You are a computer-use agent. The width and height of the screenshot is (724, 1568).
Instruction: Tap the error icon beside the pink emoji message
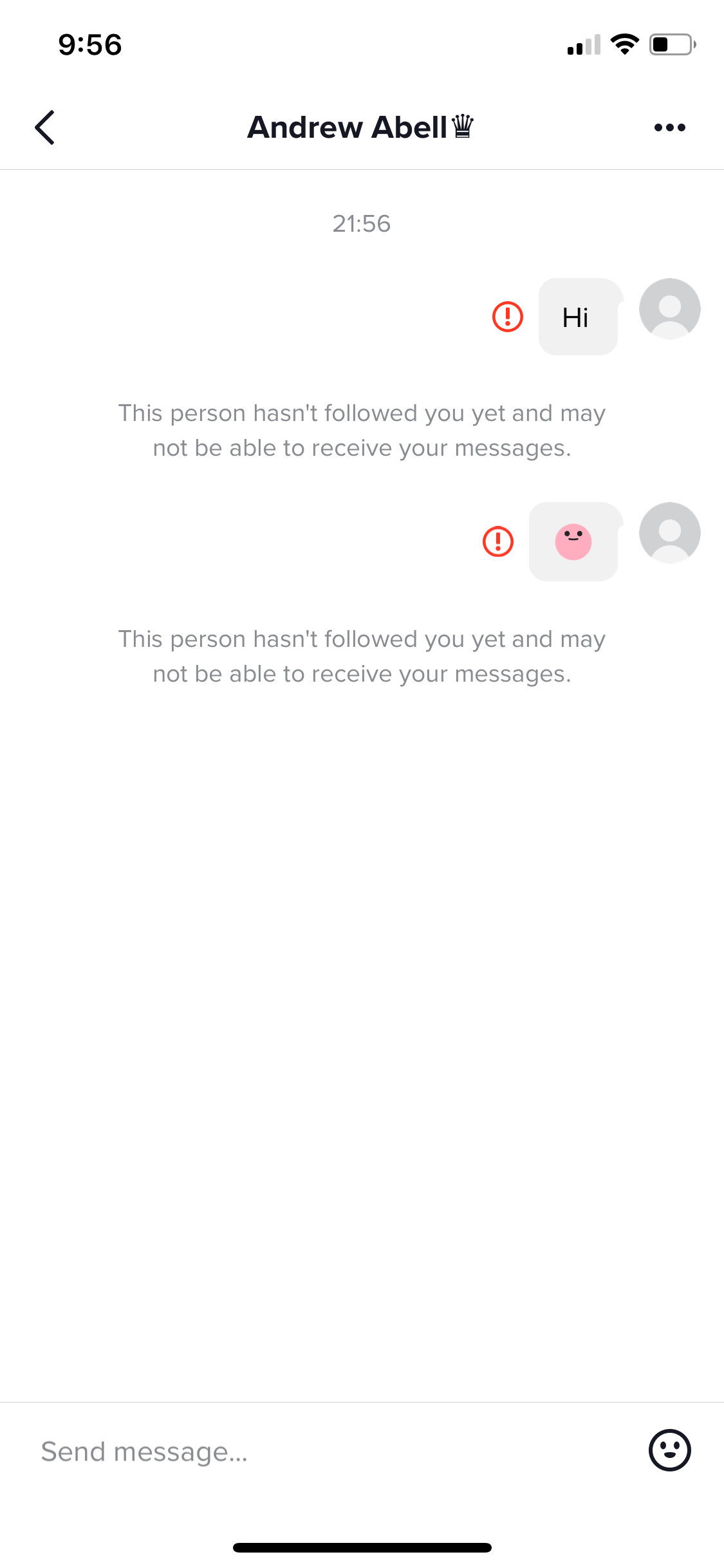point(498,541)
